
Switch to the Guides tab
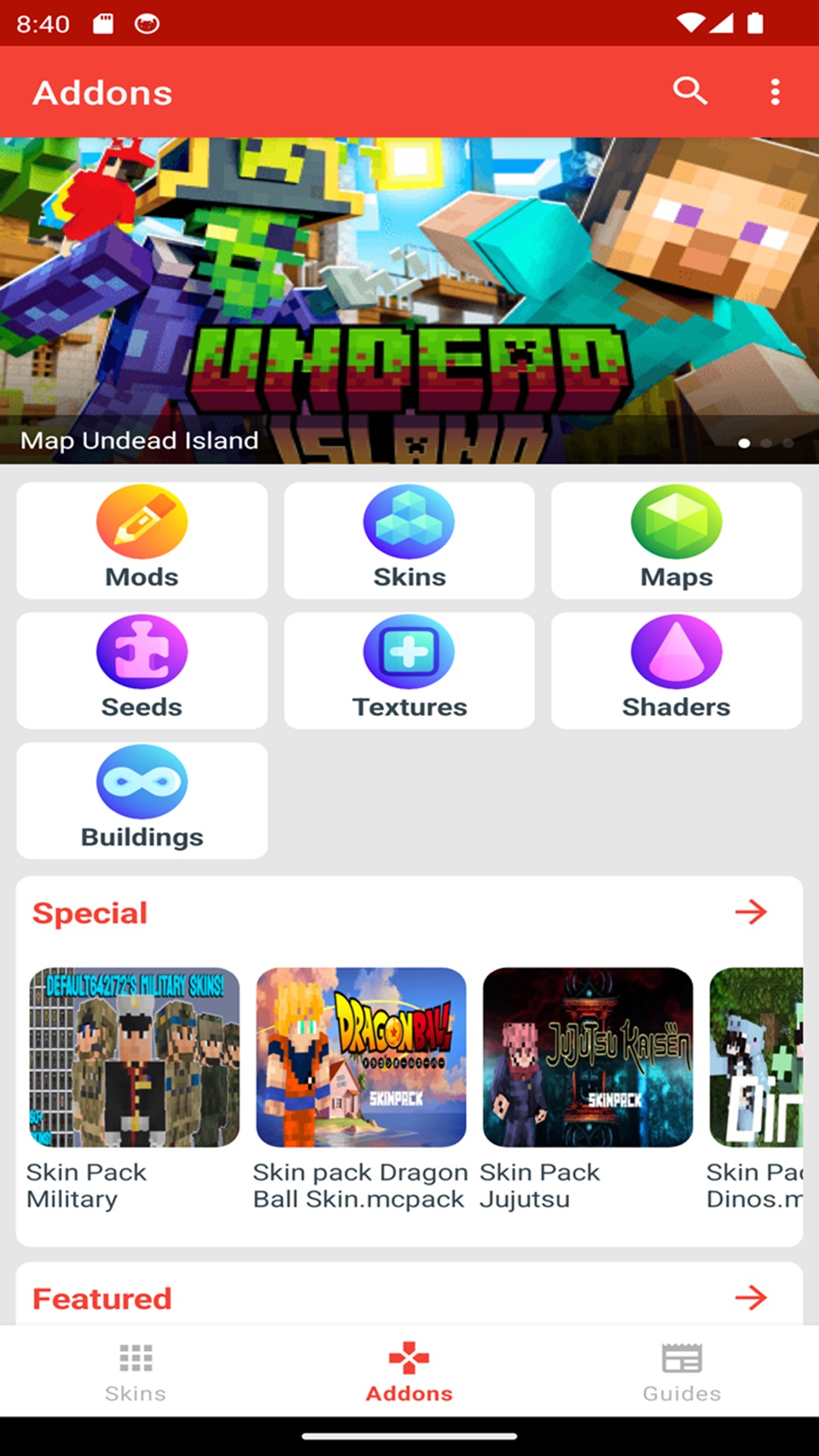pos(681,1373)
